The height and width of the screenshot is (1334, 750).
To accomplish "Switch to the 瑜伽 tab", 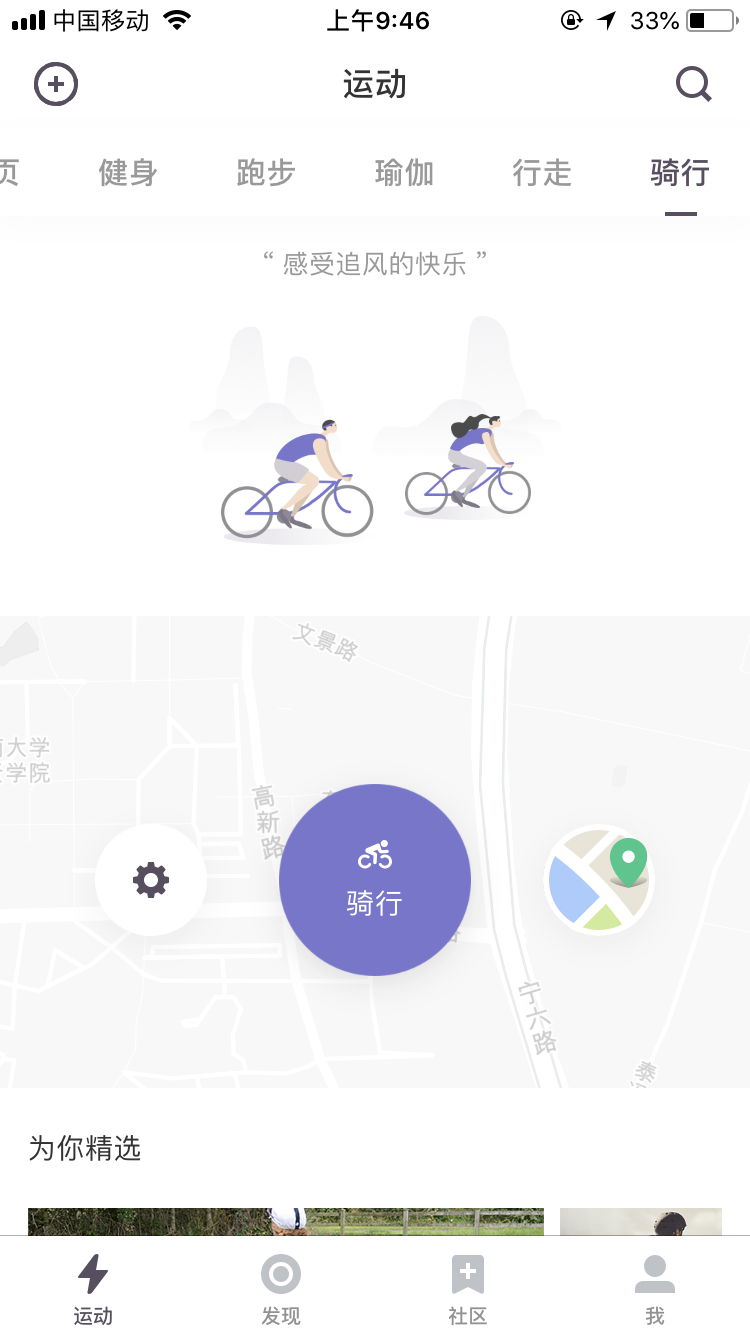I will click(x=404, y=173).
